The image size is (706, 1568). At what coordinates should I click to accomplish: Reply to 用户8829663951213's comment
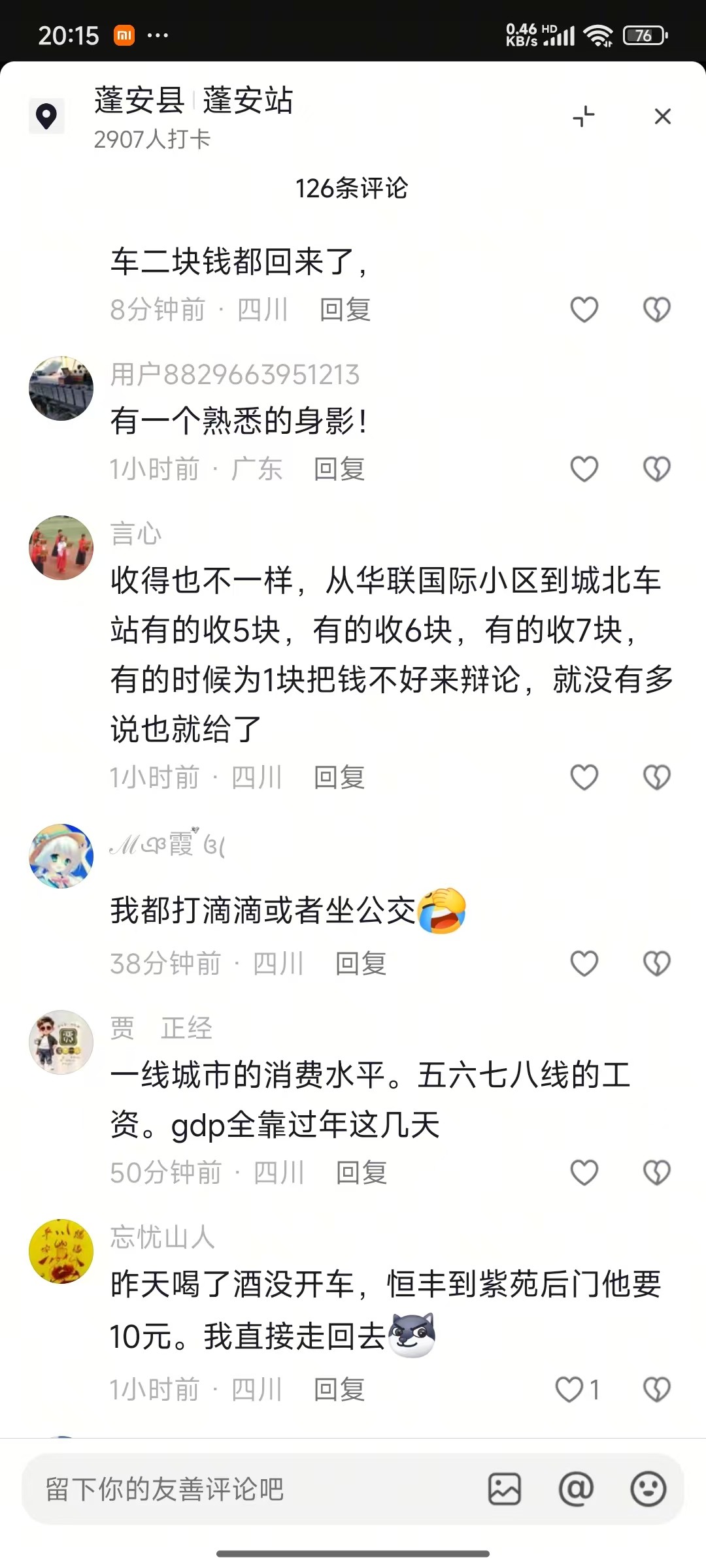(339, 469)
